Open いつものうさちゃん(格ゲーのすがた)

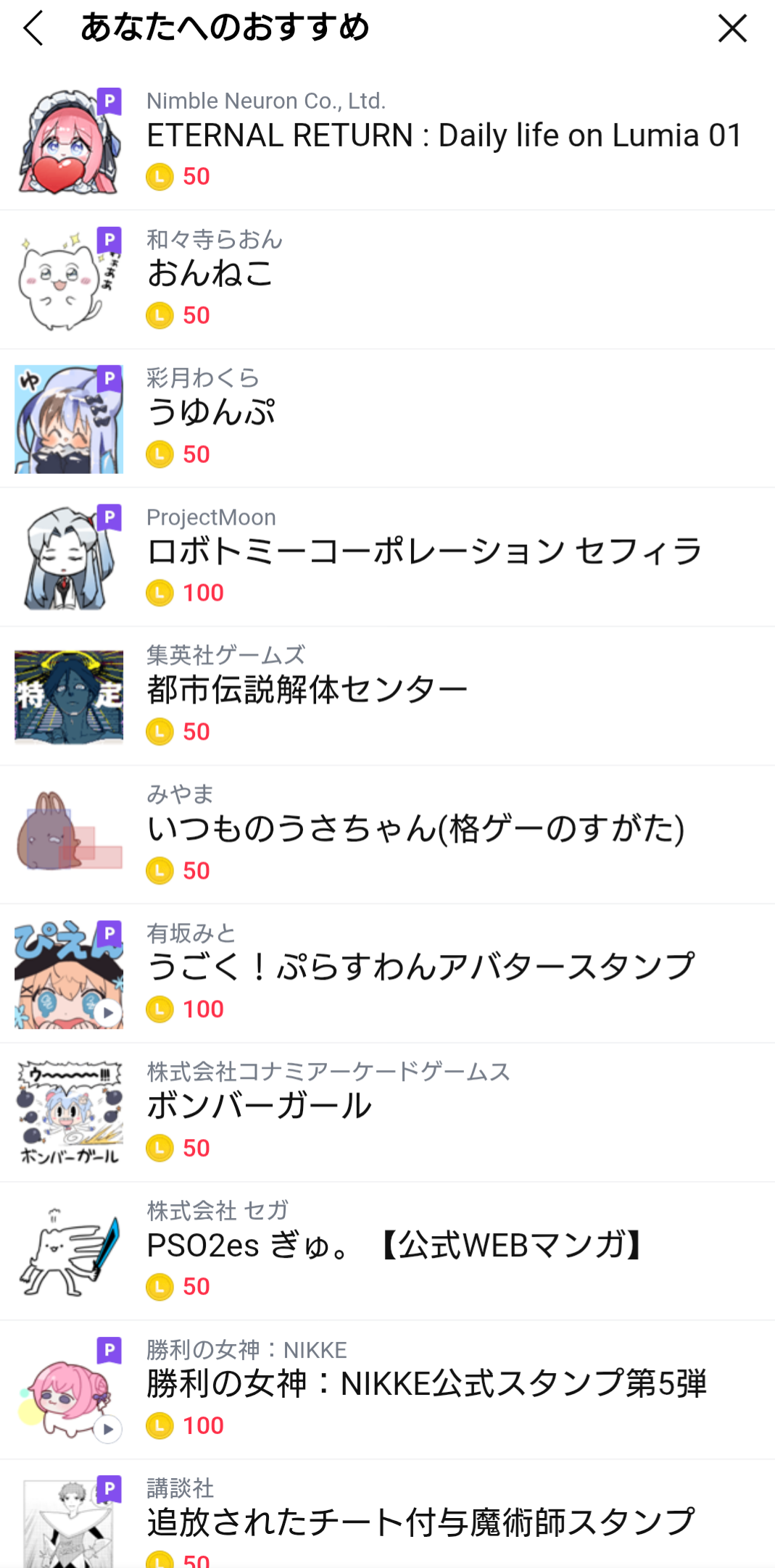pos(415,829)
